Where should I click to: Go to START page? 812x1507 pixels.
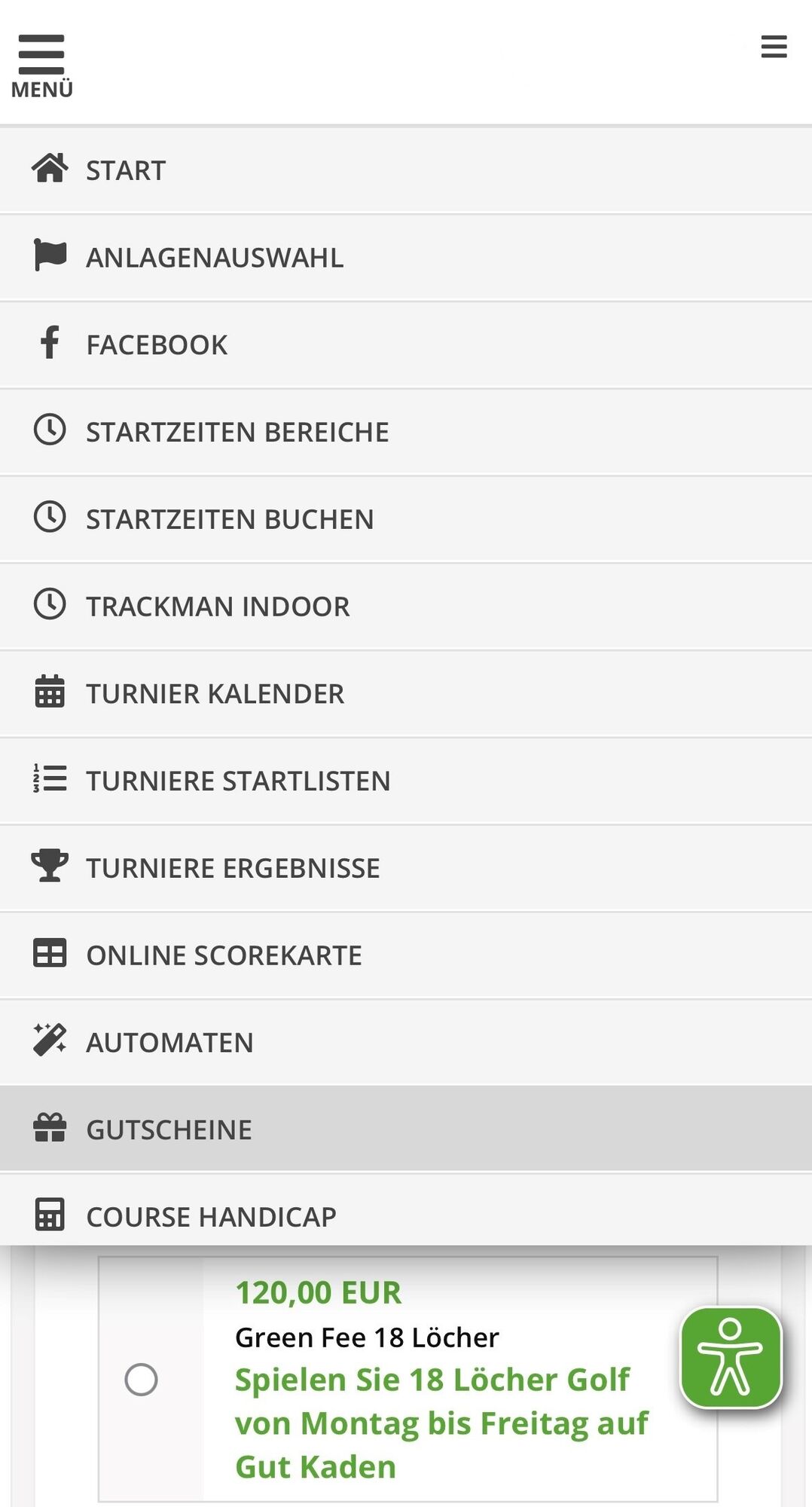126,170
